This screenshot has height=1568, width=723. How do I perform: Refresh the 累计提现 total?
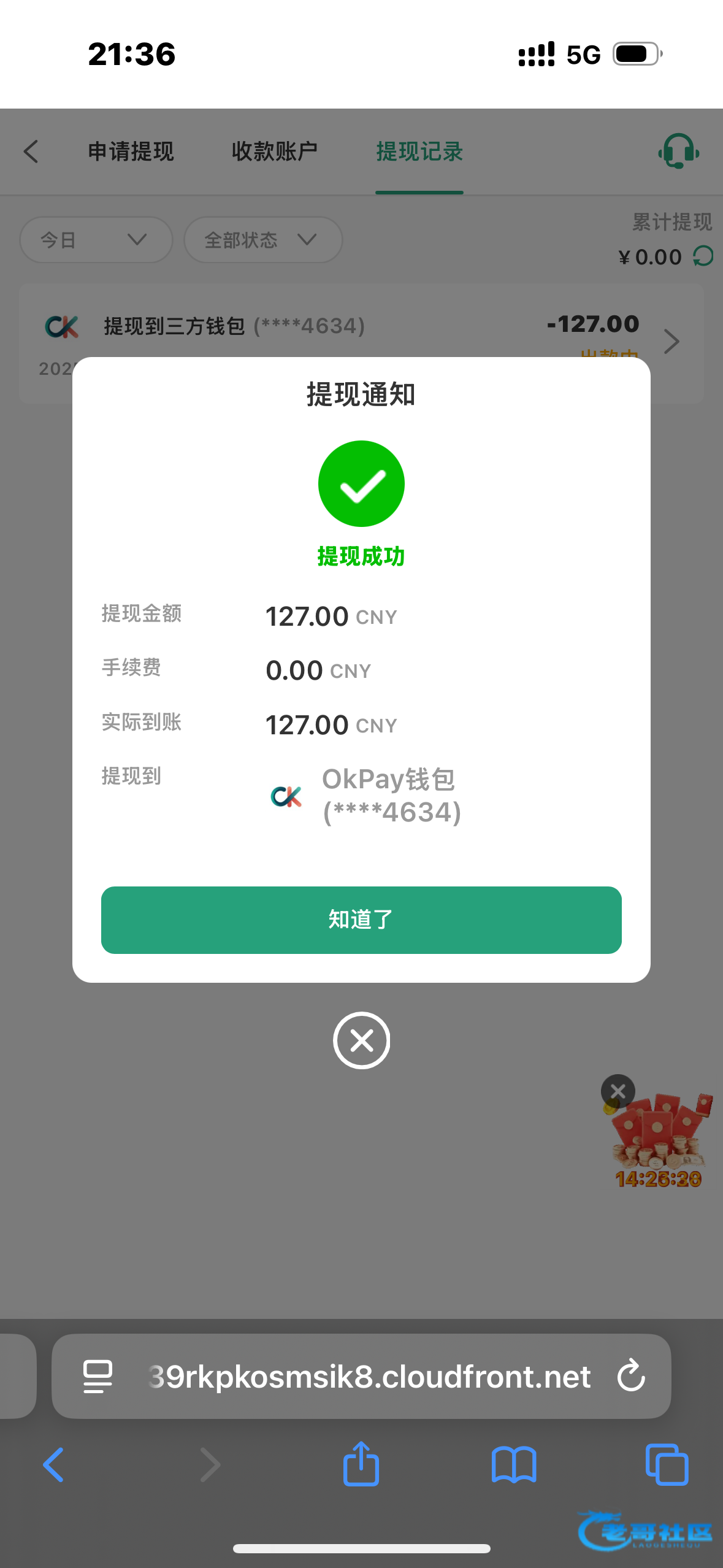703,256
